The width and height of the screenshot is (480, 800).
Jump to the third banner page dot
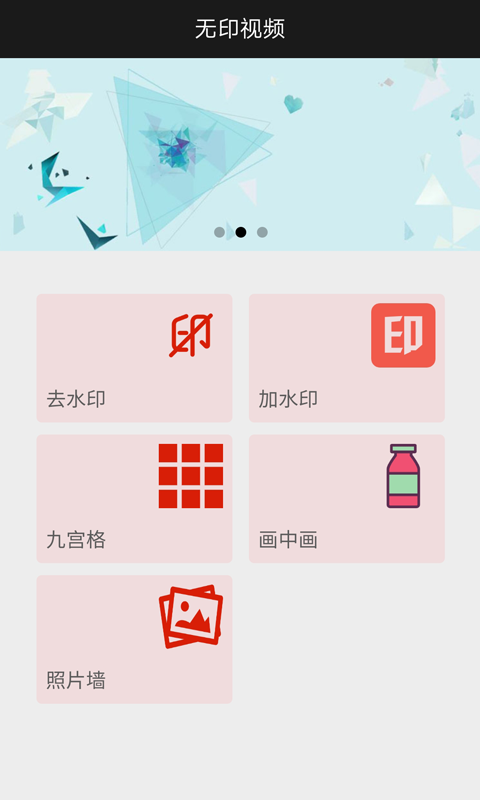pos(262,232)
